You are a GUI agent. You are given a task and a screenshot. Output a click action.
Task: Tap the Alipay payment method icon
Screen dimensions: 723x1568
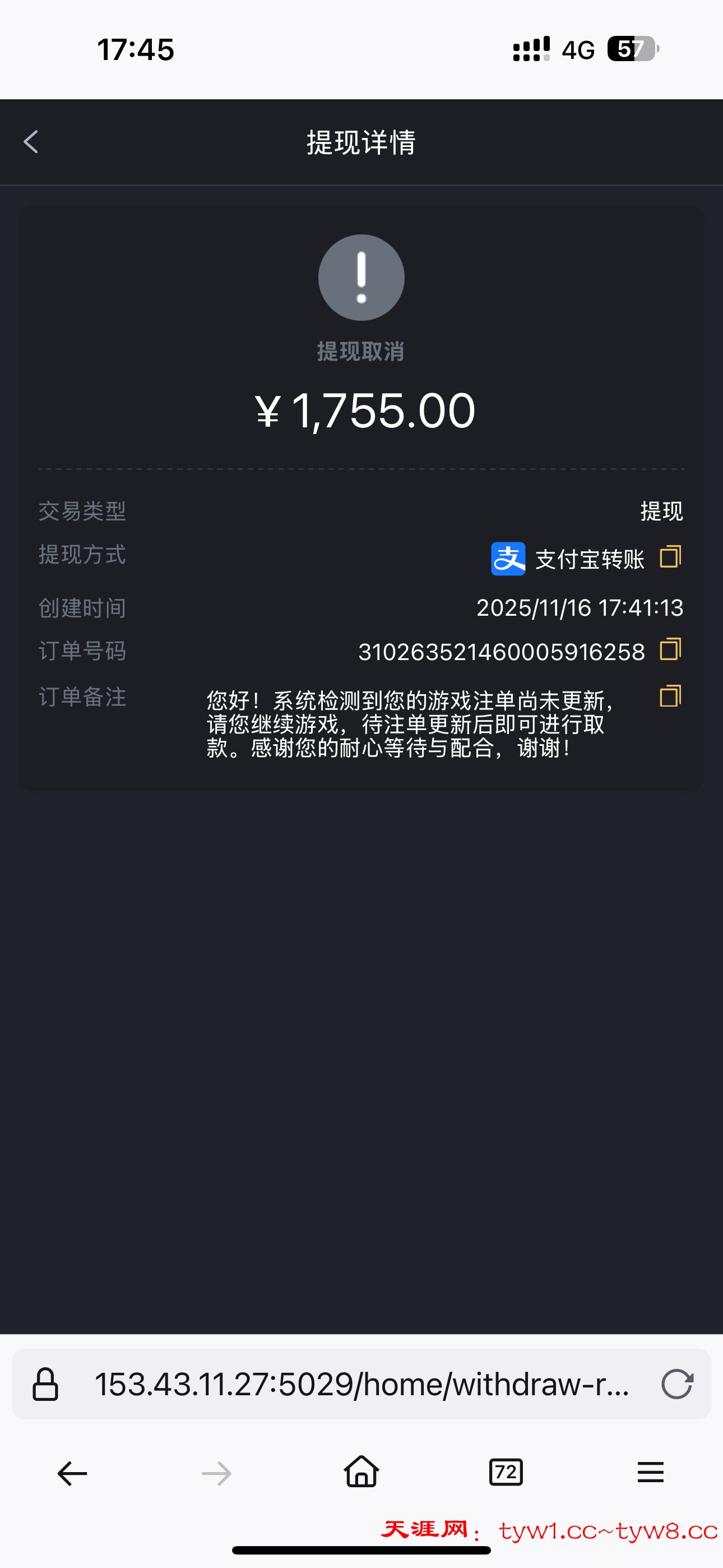coord(508,559)
